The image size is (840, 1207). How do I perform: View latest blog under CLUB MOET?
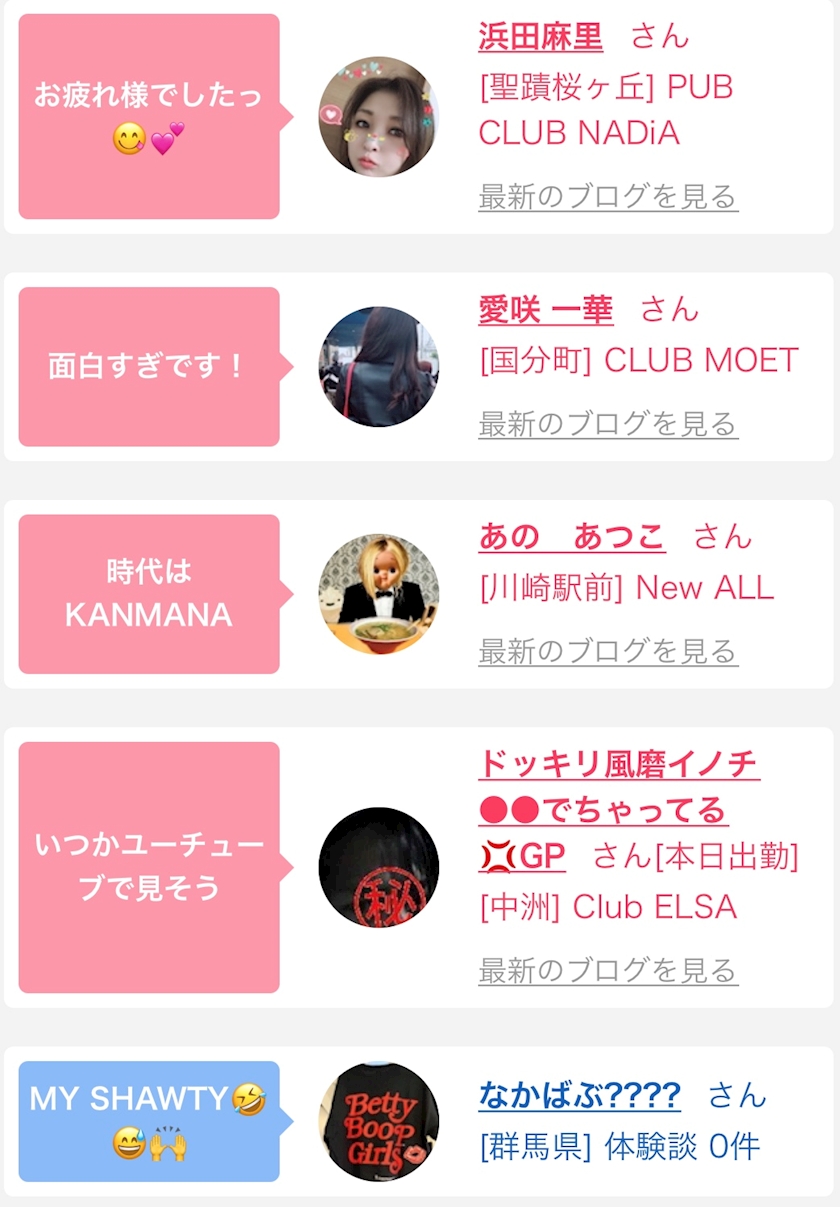[x=608, y=423]
